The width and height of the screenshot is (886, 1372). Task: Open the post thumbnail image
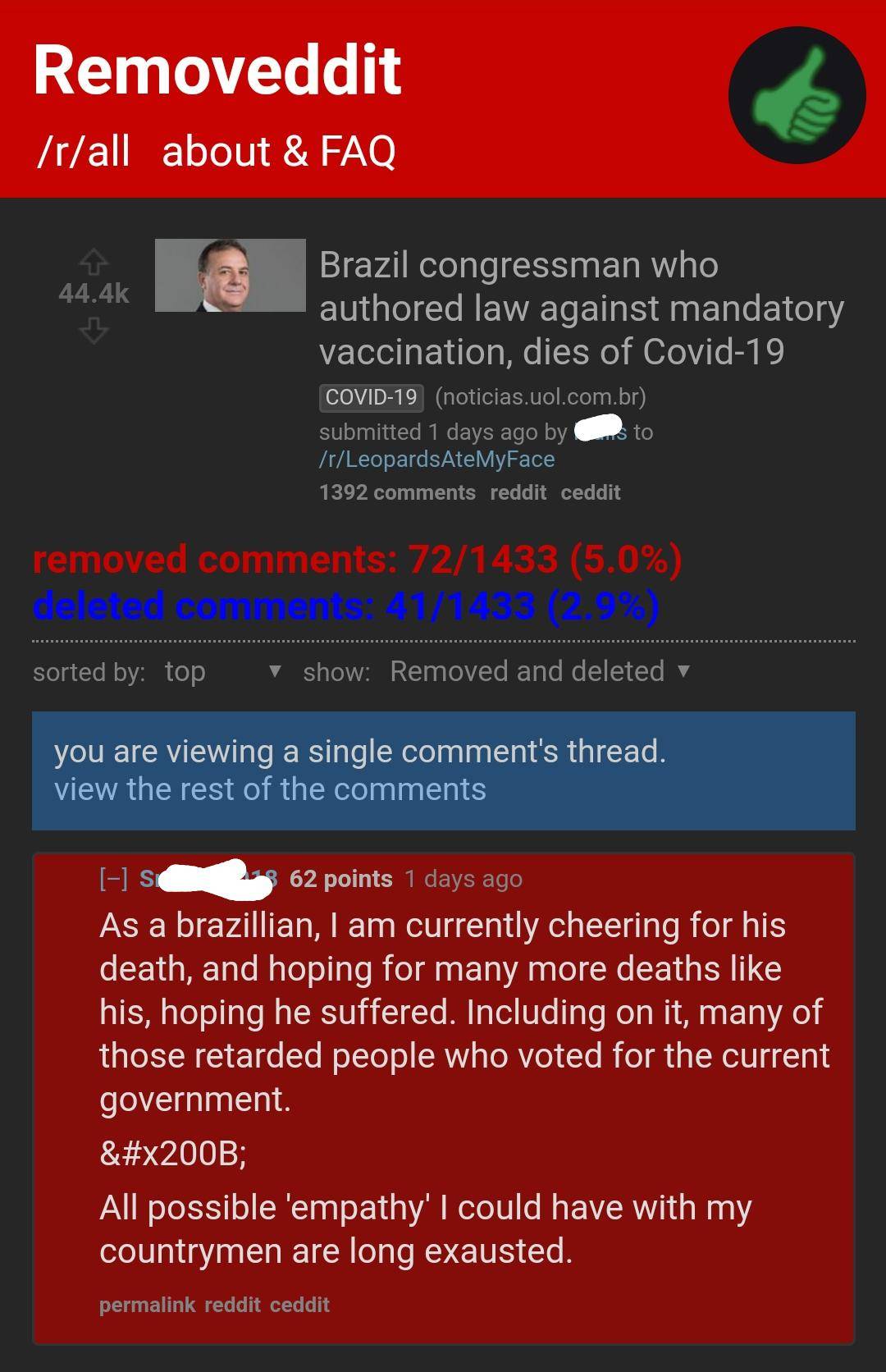pyautogui.click(x=230, y=276)
